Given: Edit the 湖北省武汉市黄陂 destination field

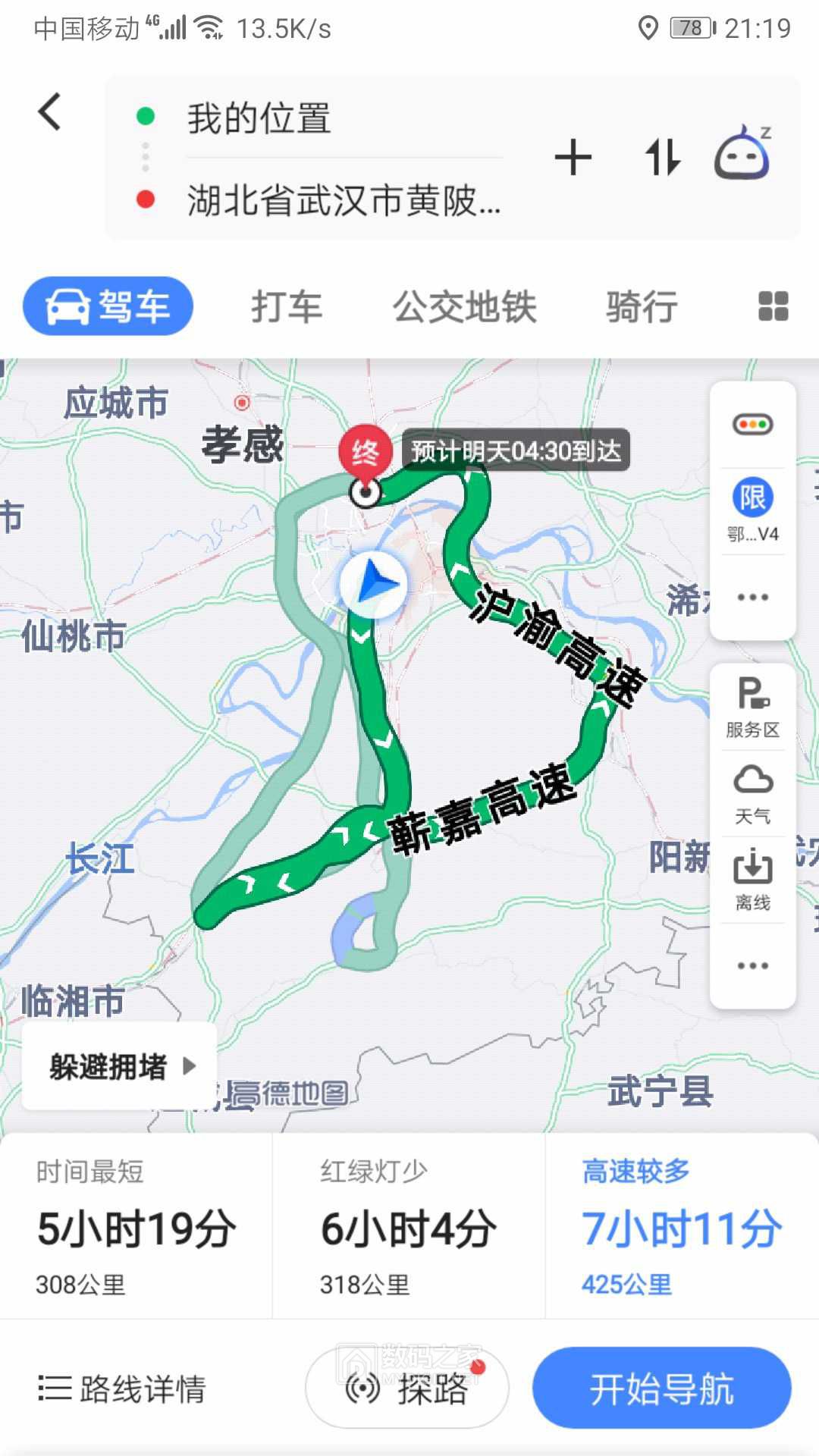Looking at the screenshot, I should 343,201.
